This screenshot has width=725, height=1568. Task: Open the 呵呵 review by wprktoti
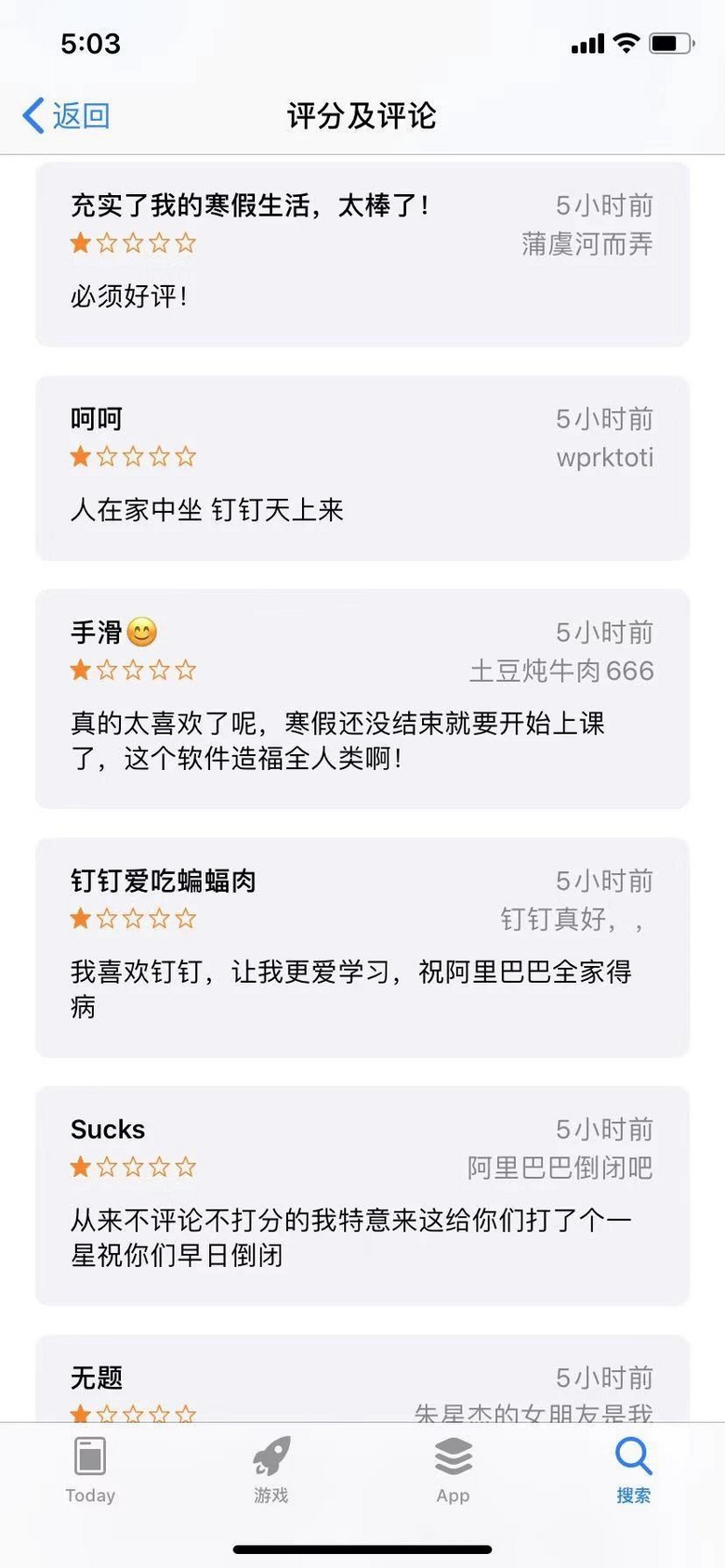click(x=362, y=468)
